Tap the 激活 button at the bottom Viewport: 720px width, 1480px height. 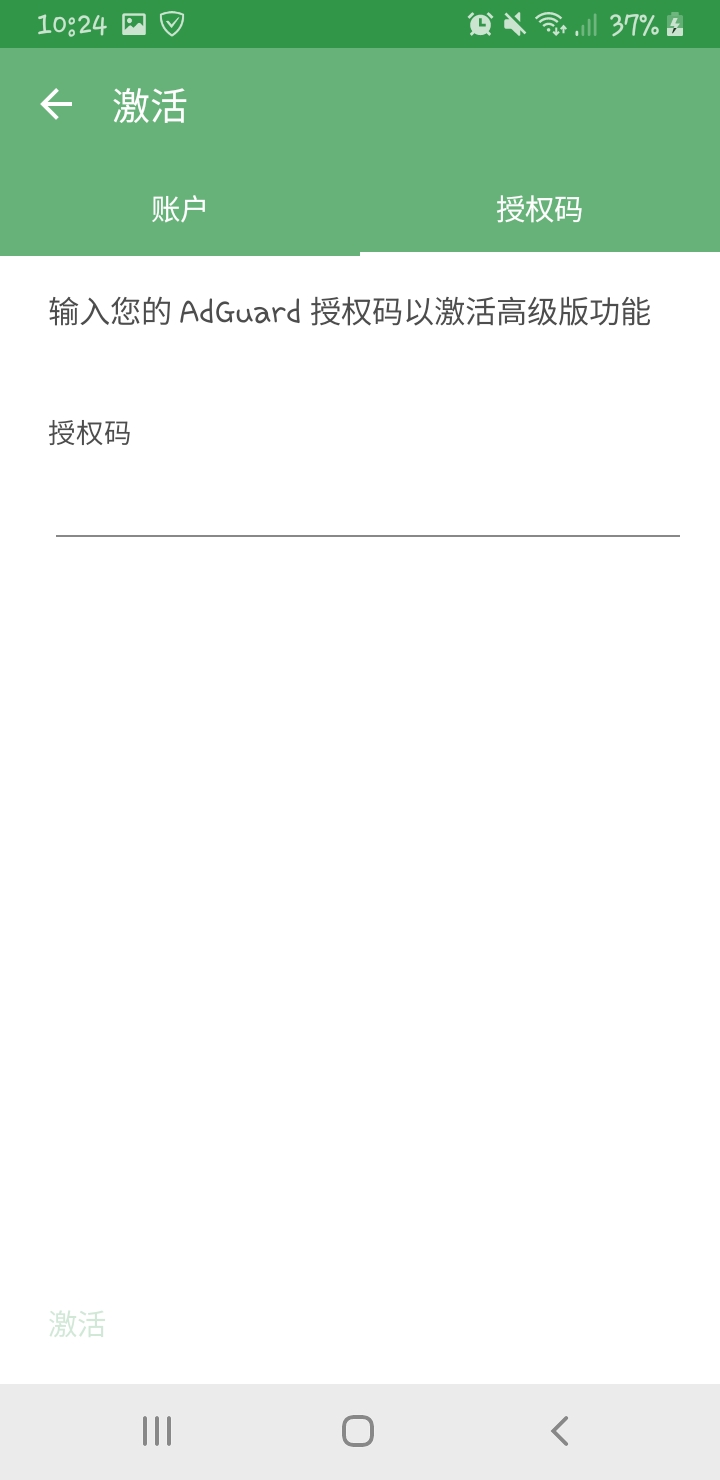[77, 1324]
